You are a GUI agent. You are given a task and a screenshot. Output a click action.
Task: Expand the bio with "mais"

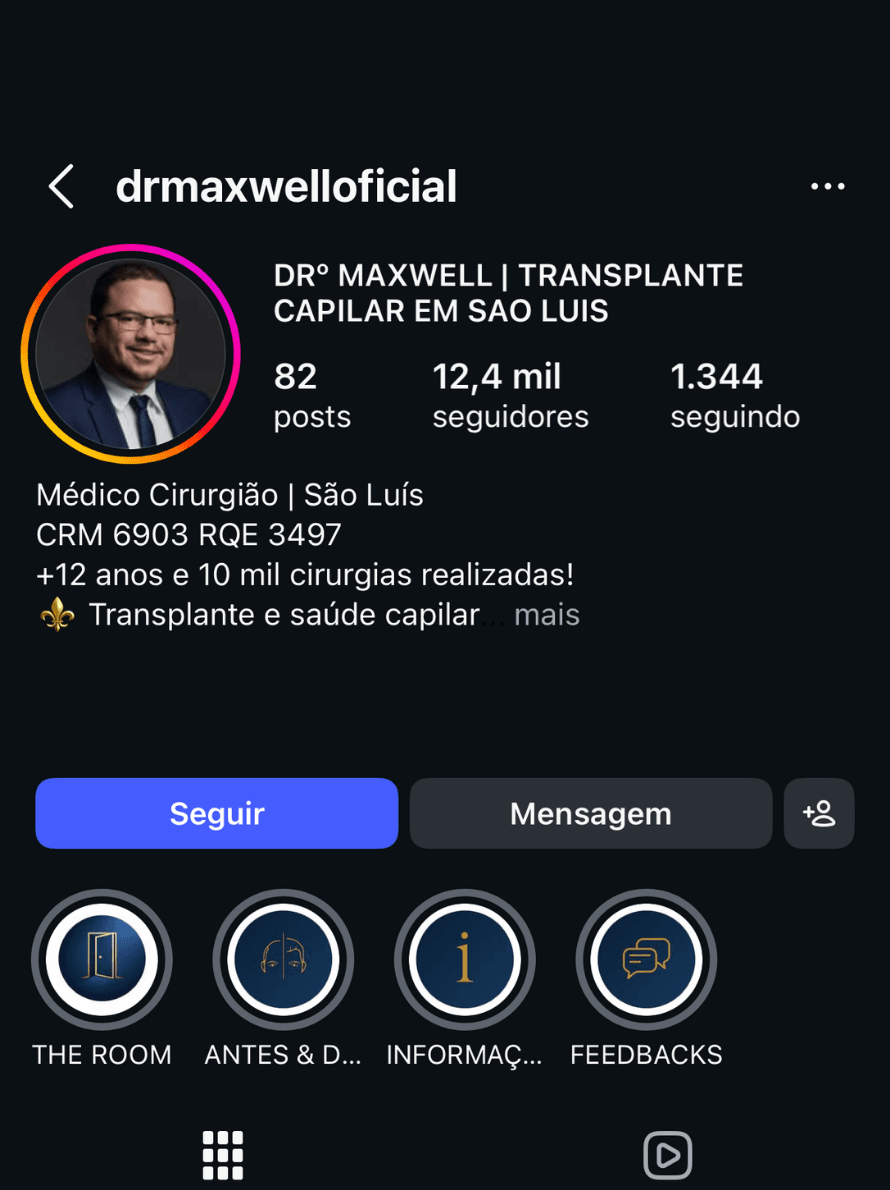(546, 615)
